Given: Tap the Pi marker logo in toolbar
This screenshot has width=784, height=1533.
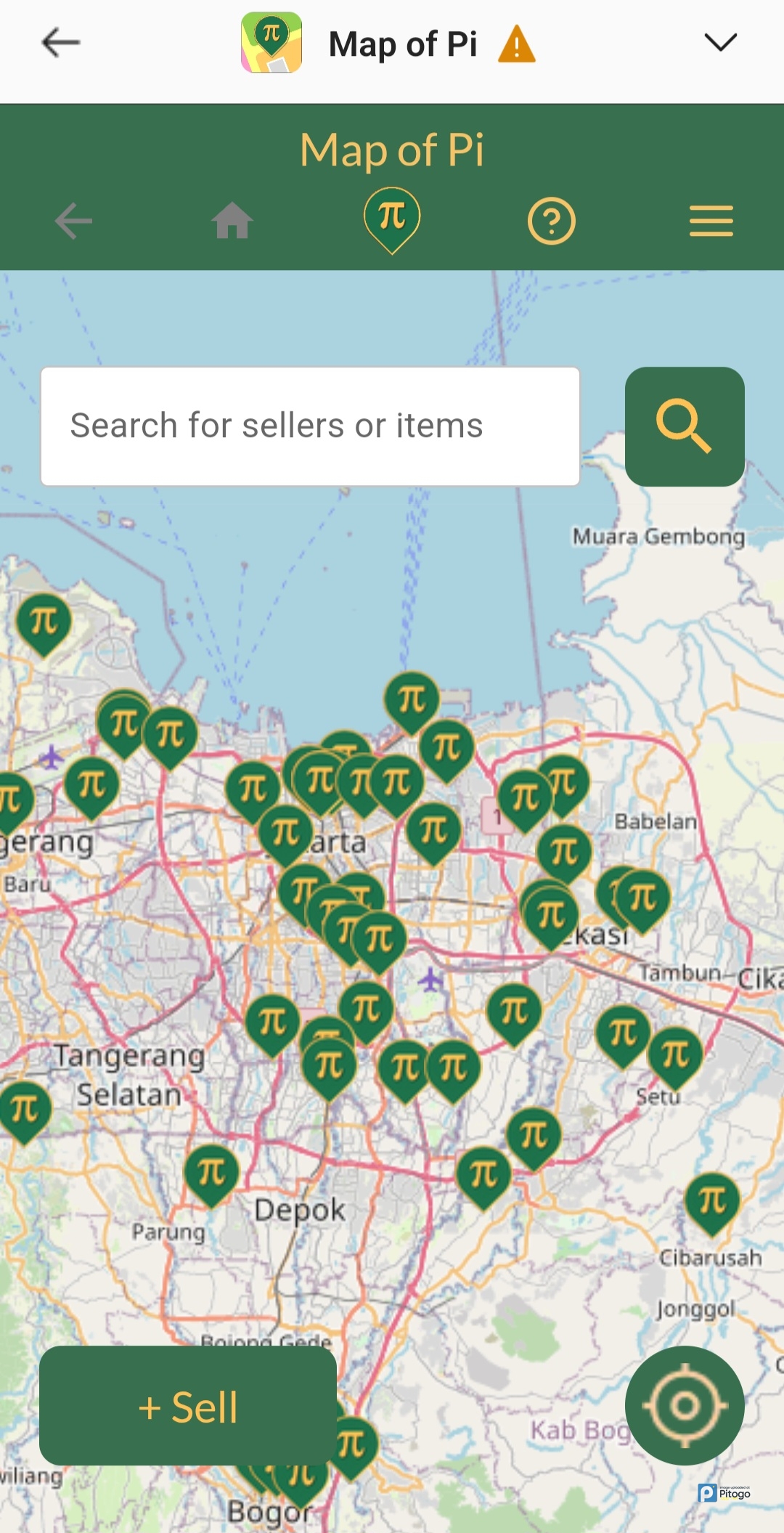Looking at the screenshot, I should (x=392, y=219).
